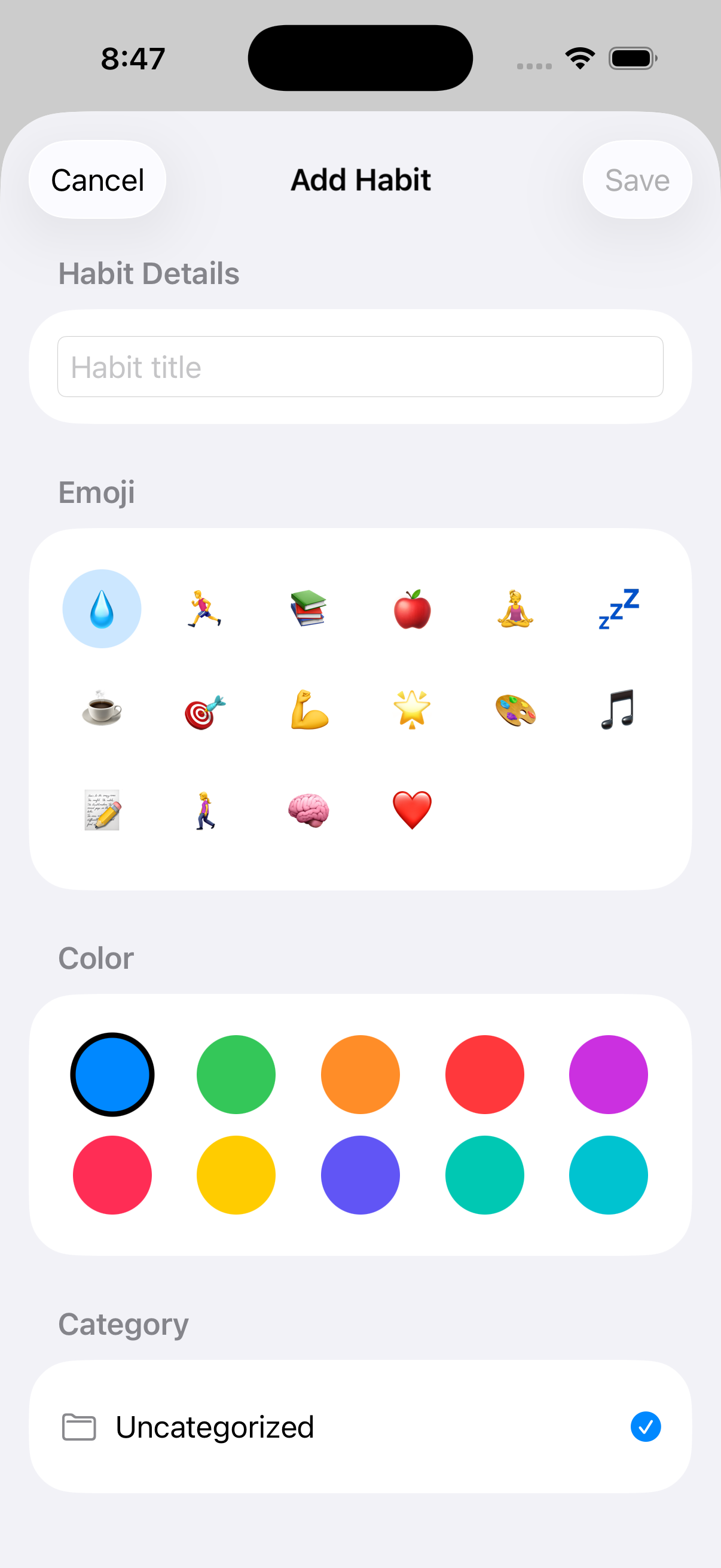Select the brain emoji
Screen dimensions: 721x1568
point(308,810)
